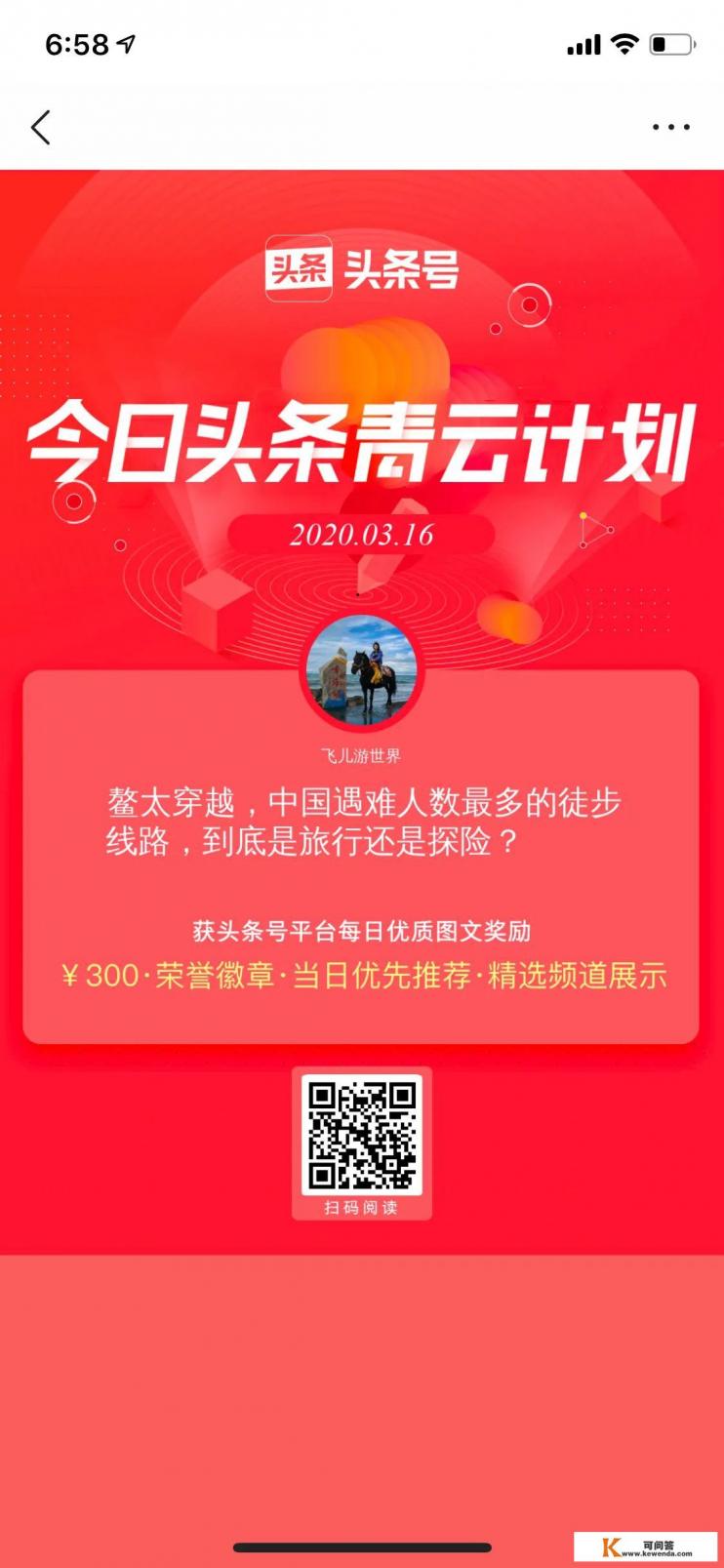Go back using the top-left arrow
This screenshot has width=724, height=1568.
41,128
